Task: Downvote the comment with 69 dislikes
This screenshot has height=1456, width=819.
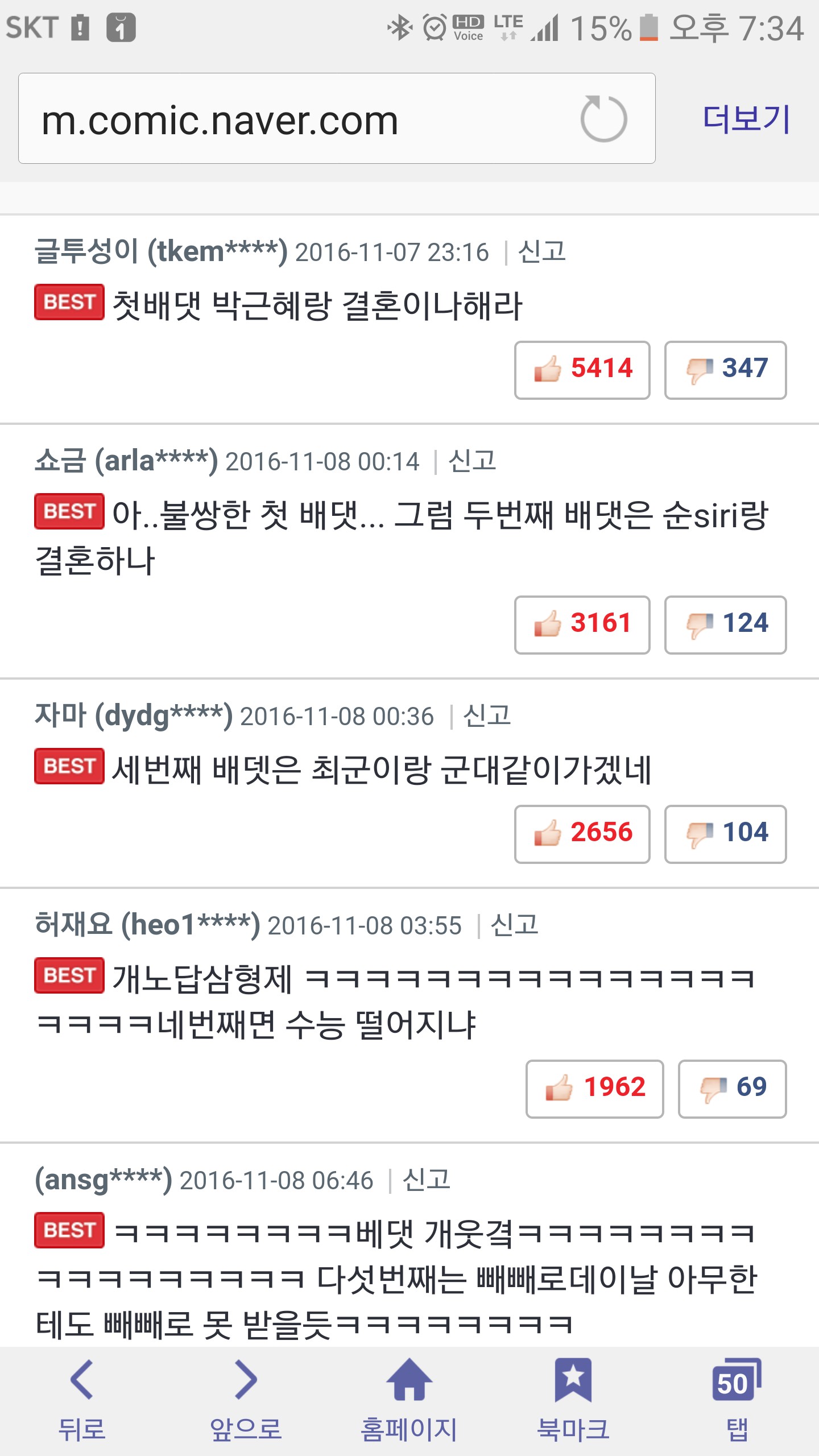Action: pyautogui.click(x=732, y=1089)
